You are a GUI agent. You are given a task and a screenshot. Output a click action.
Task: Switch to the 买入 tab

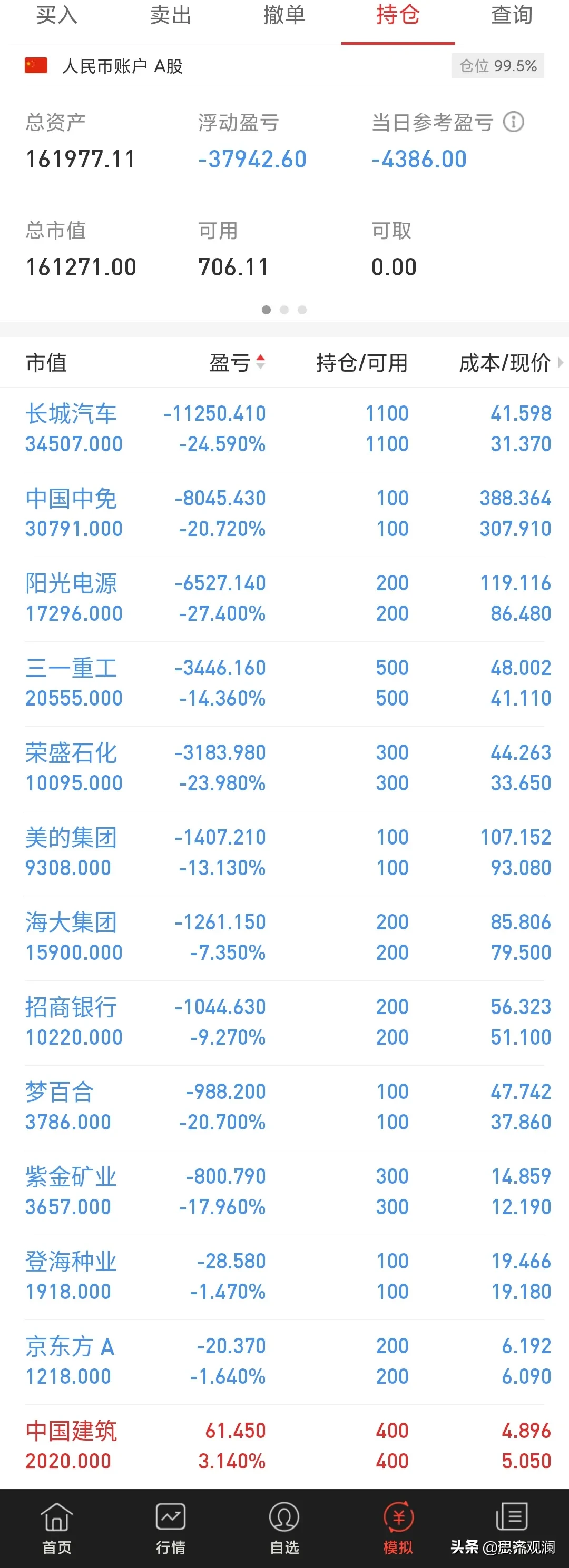tap(57, 16)
